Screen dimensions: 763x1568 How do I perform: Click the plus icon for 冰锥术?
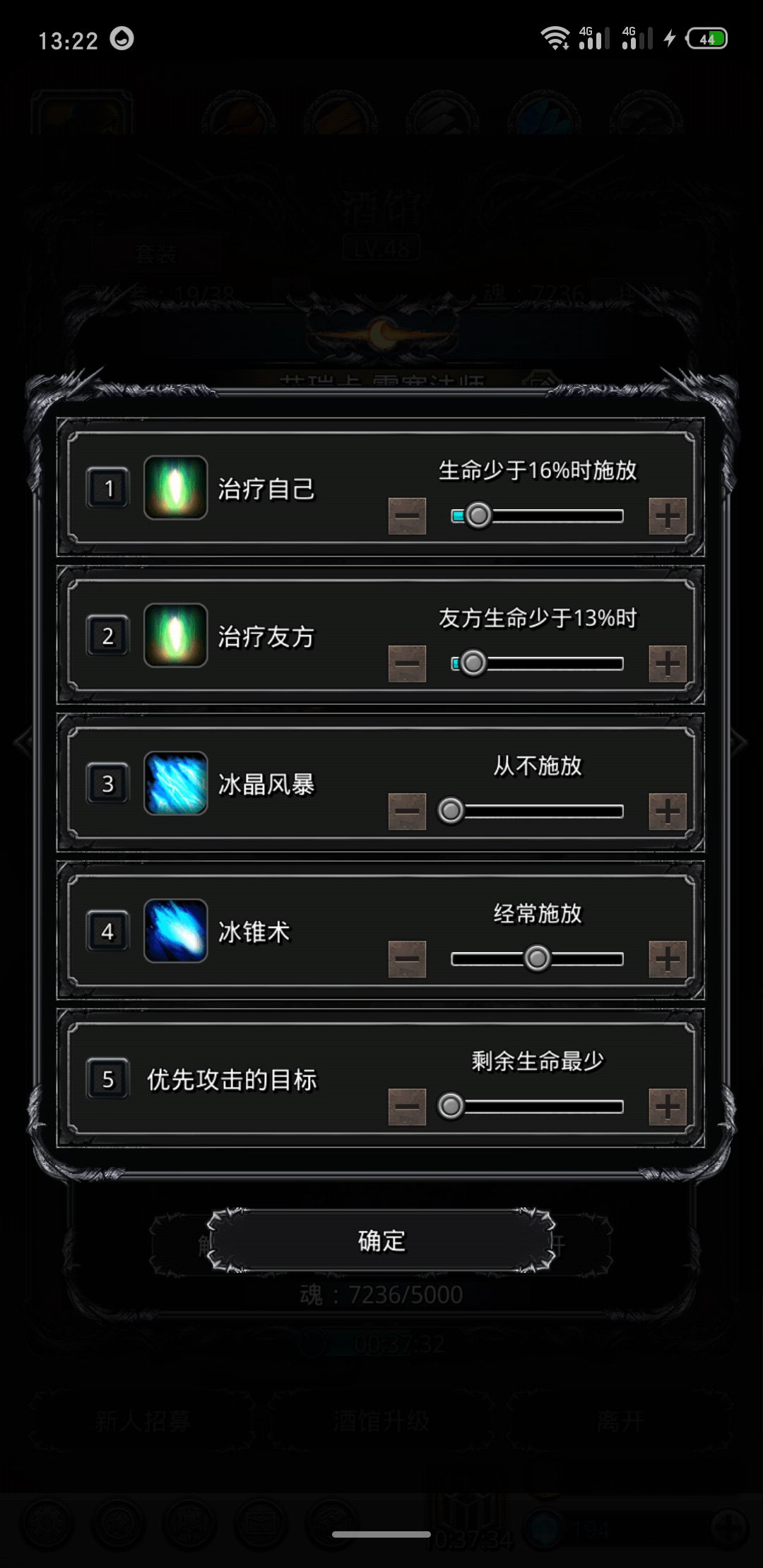(665, 958)
